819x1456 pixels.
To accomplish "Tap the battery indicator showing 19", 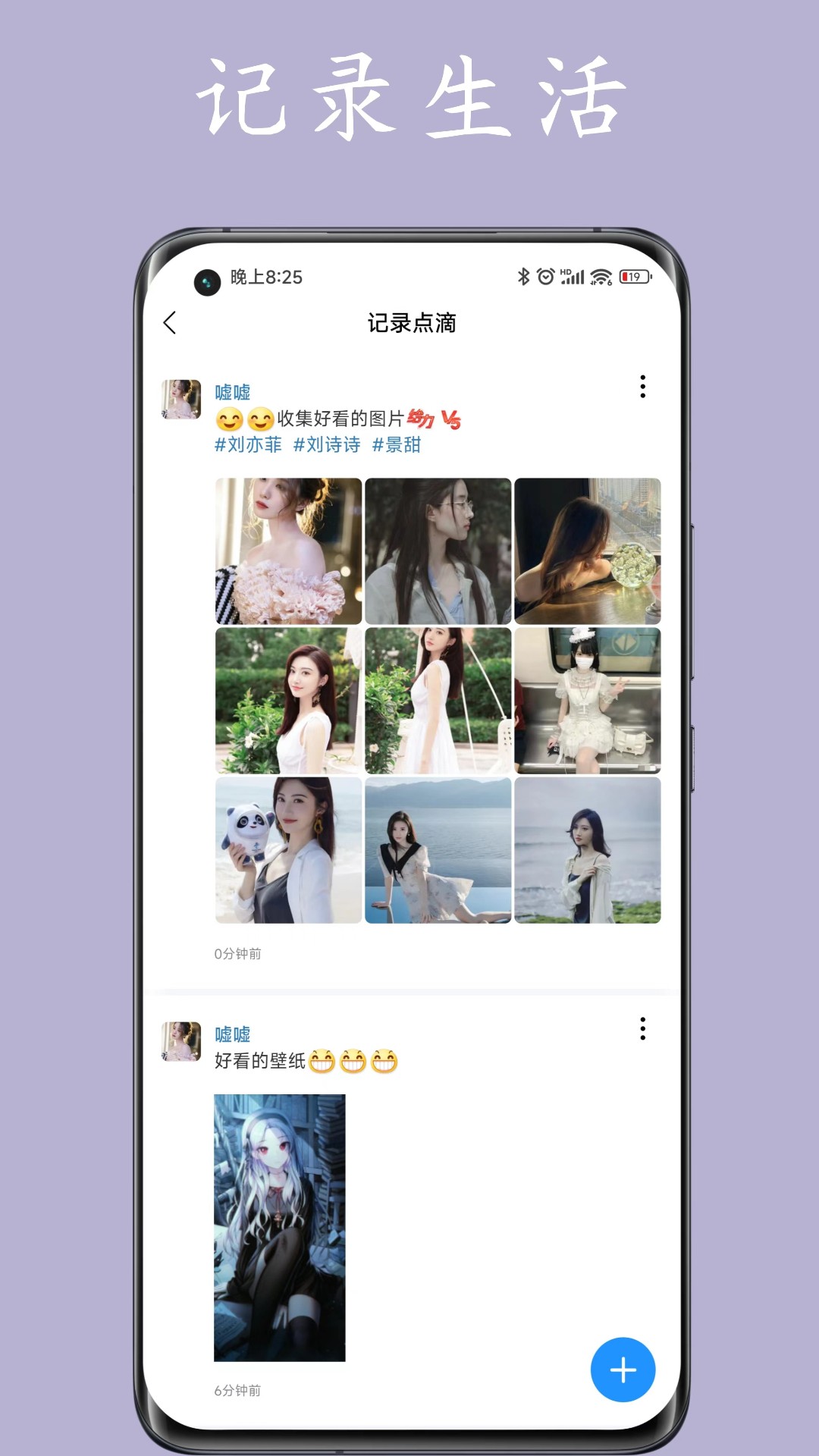I will 635,278.
